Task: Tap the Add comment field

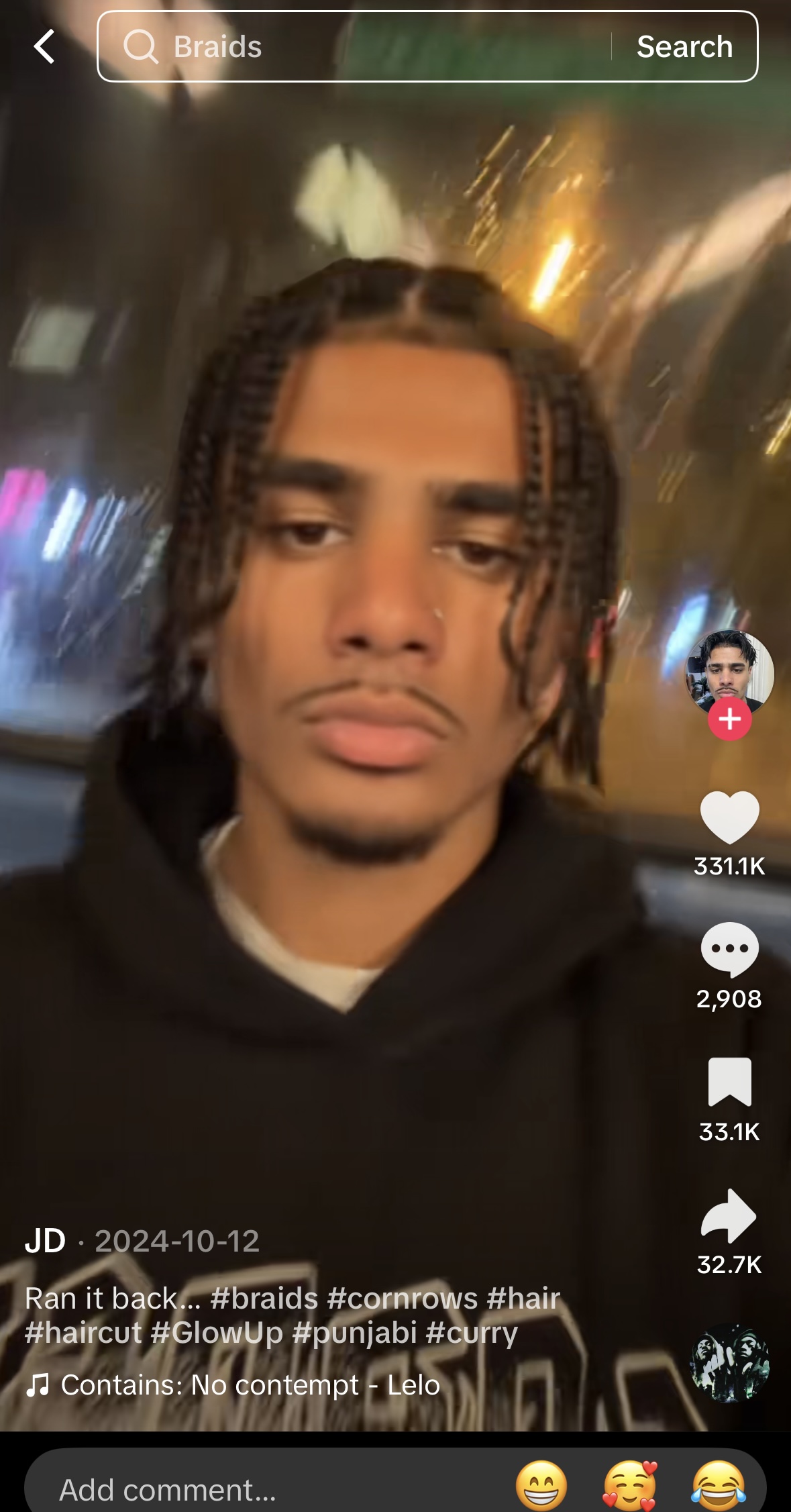Action: pos(268,1489)
